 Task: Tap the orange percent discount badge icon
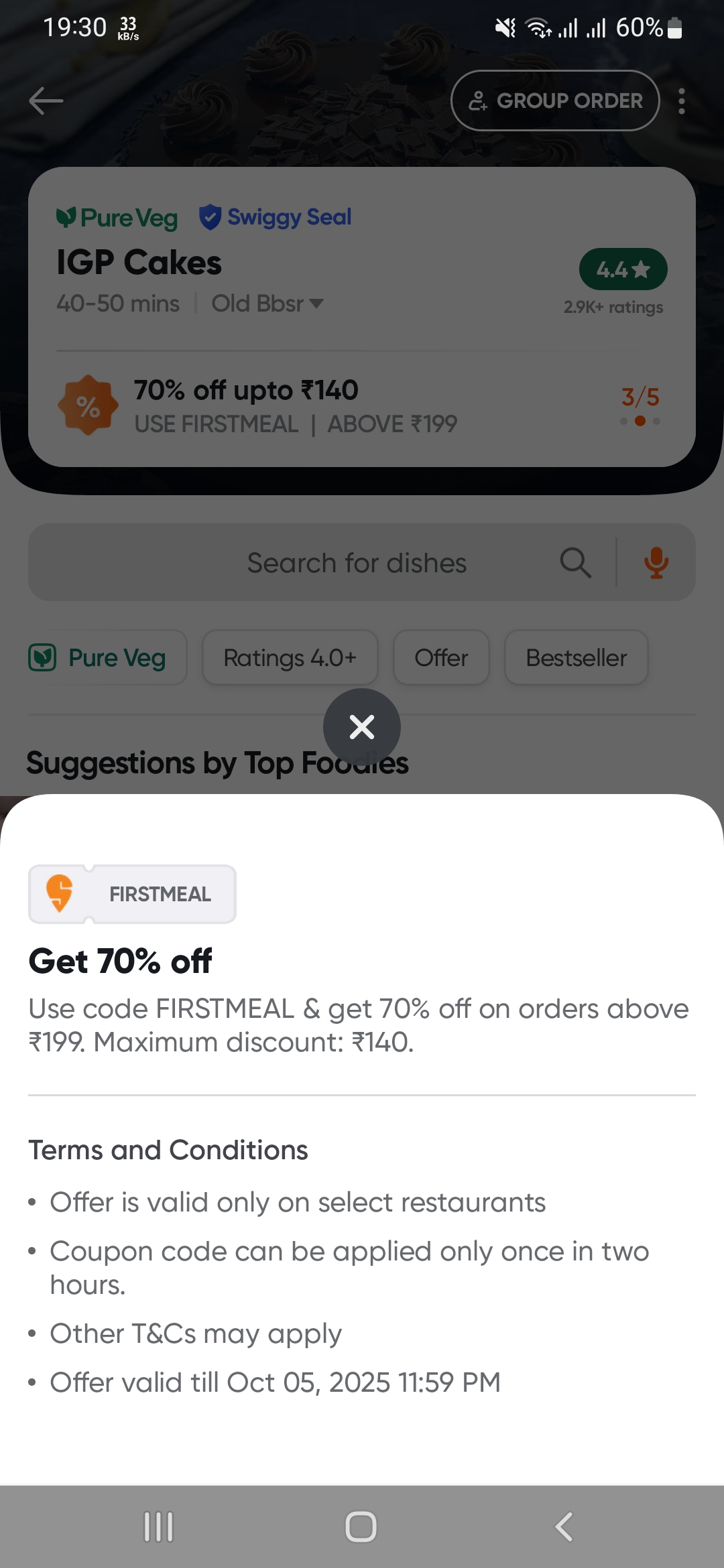pyautogui.click(x=89, y=405)
